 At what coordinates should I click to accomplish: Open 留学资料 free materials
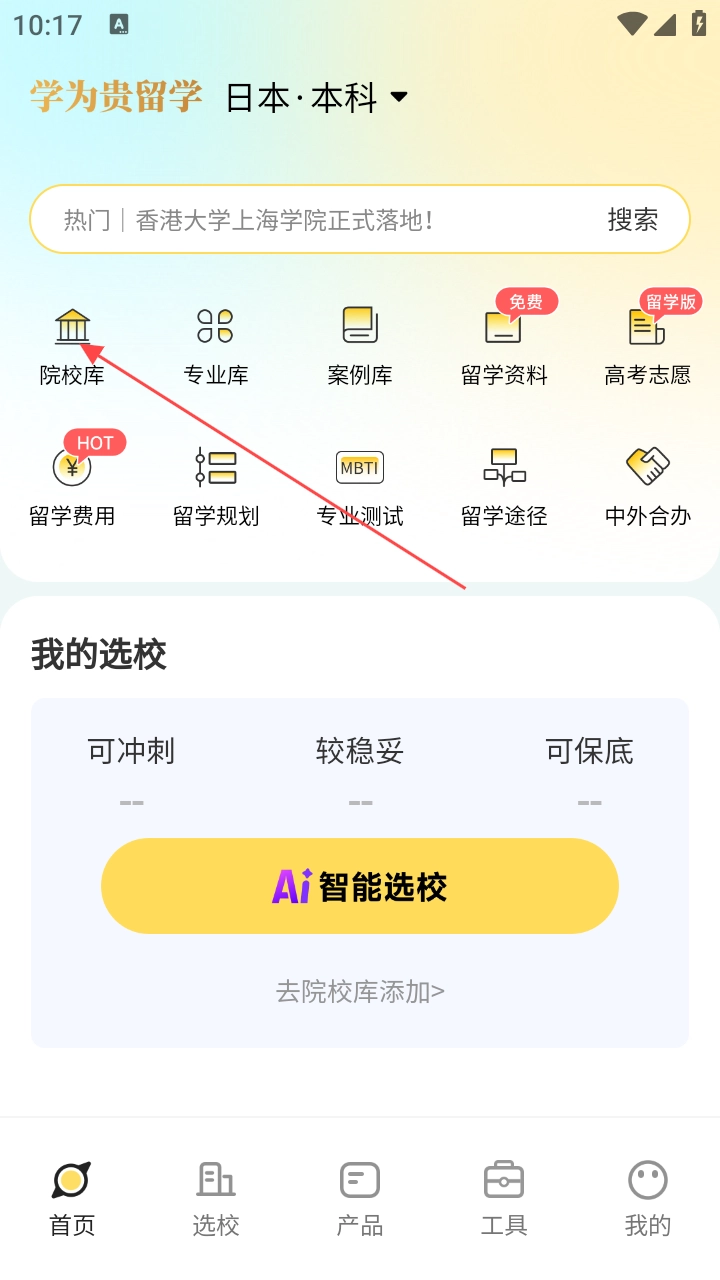[x=504, y=345]
